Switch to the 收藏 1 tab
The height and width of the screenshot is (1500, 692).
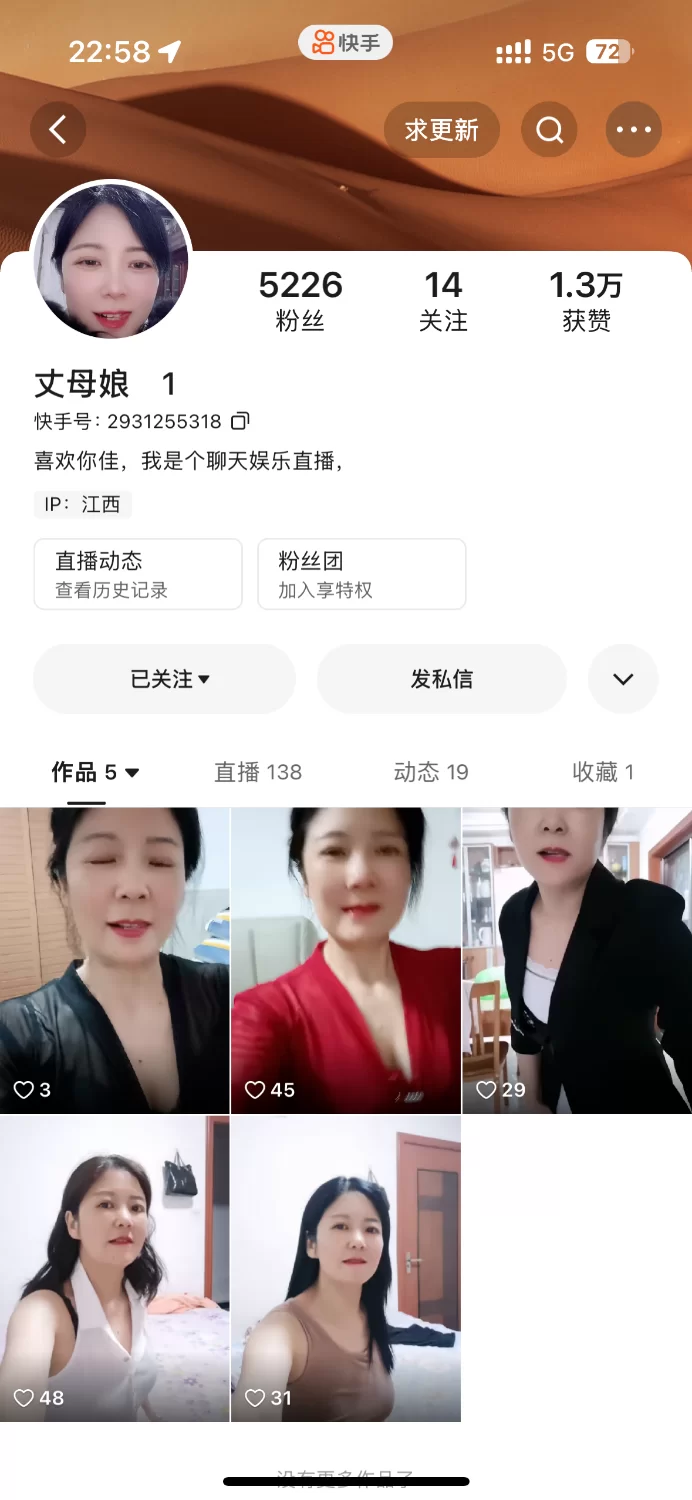(602, 772)
